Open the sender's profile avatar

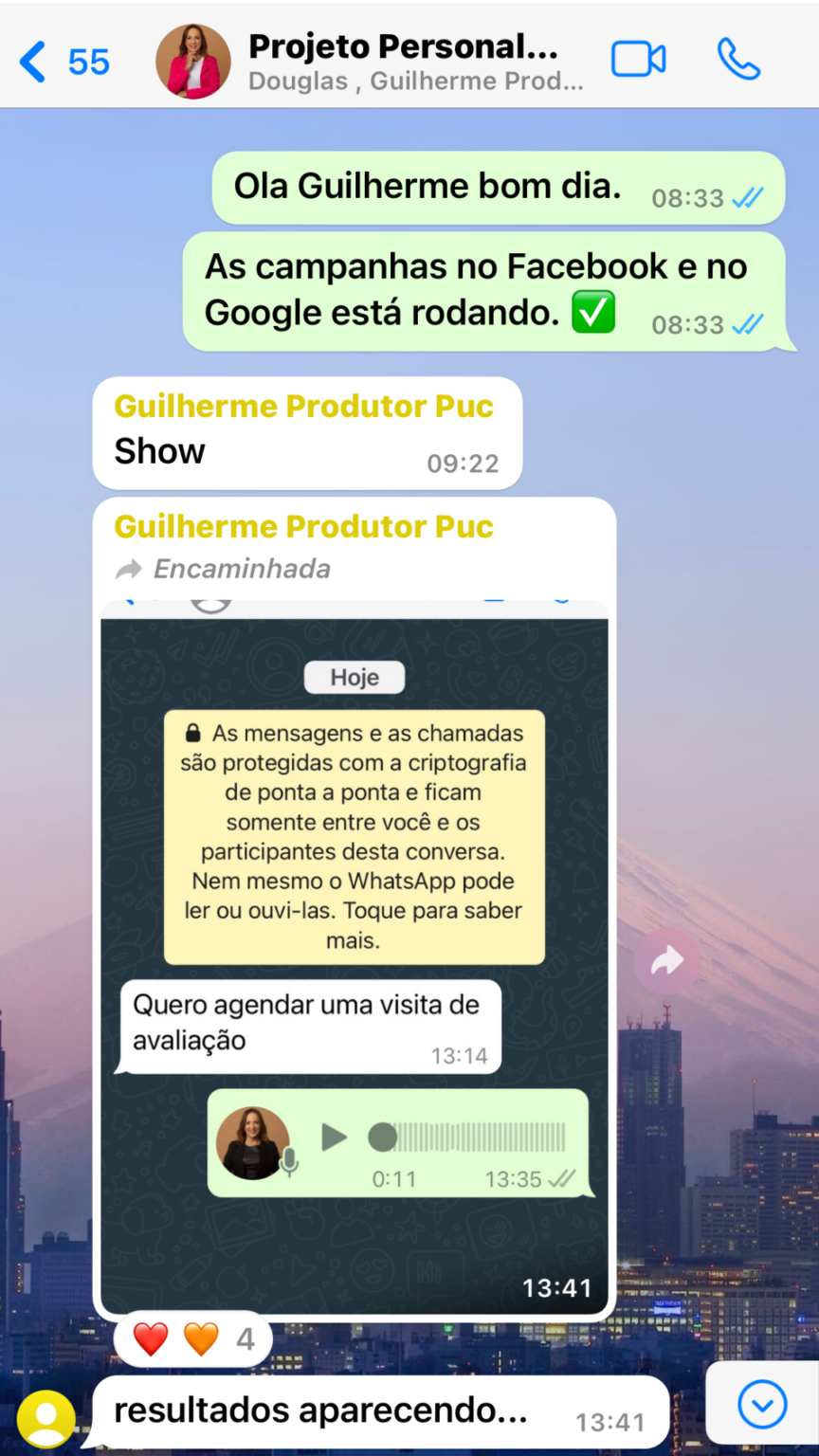[45, 1419]
